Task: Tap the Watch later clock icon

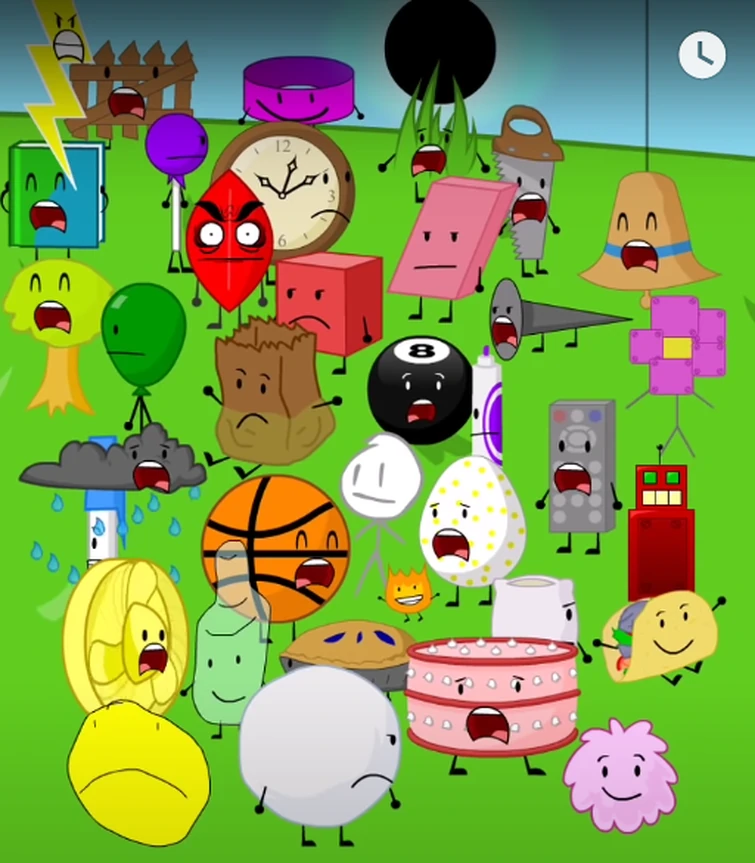Action: pos(702,54)
